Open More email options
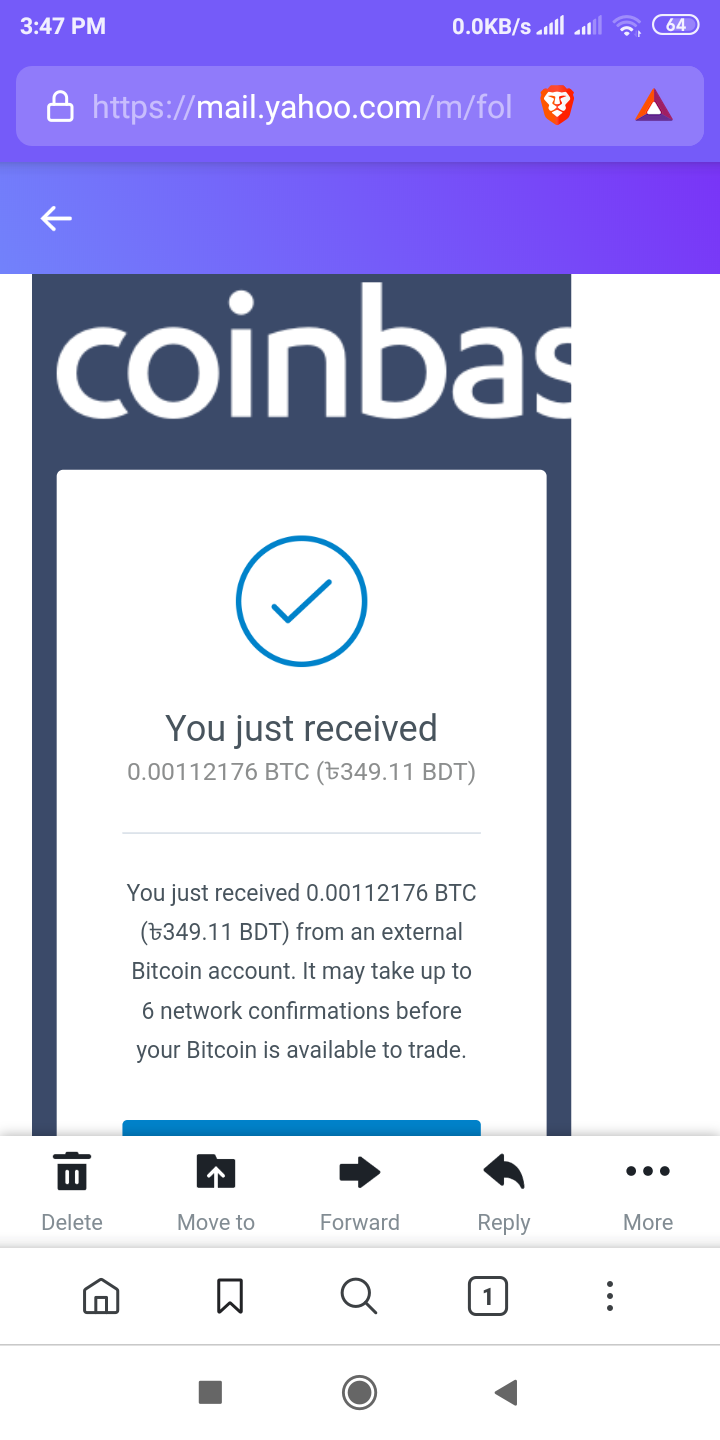The height and width of the screenshot is (1440, 720). (648, 1190)
